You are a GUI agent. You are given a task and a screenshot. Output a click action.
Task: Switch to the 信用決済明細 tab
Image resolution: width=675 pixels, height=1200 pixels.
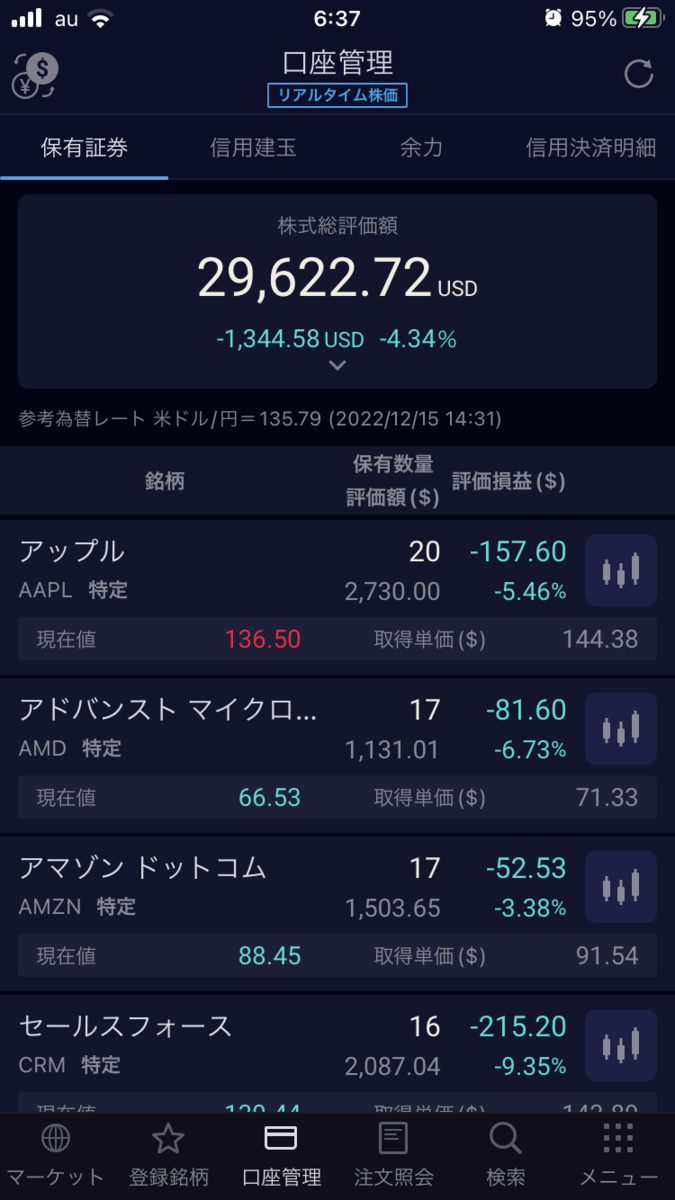point(590,148)
